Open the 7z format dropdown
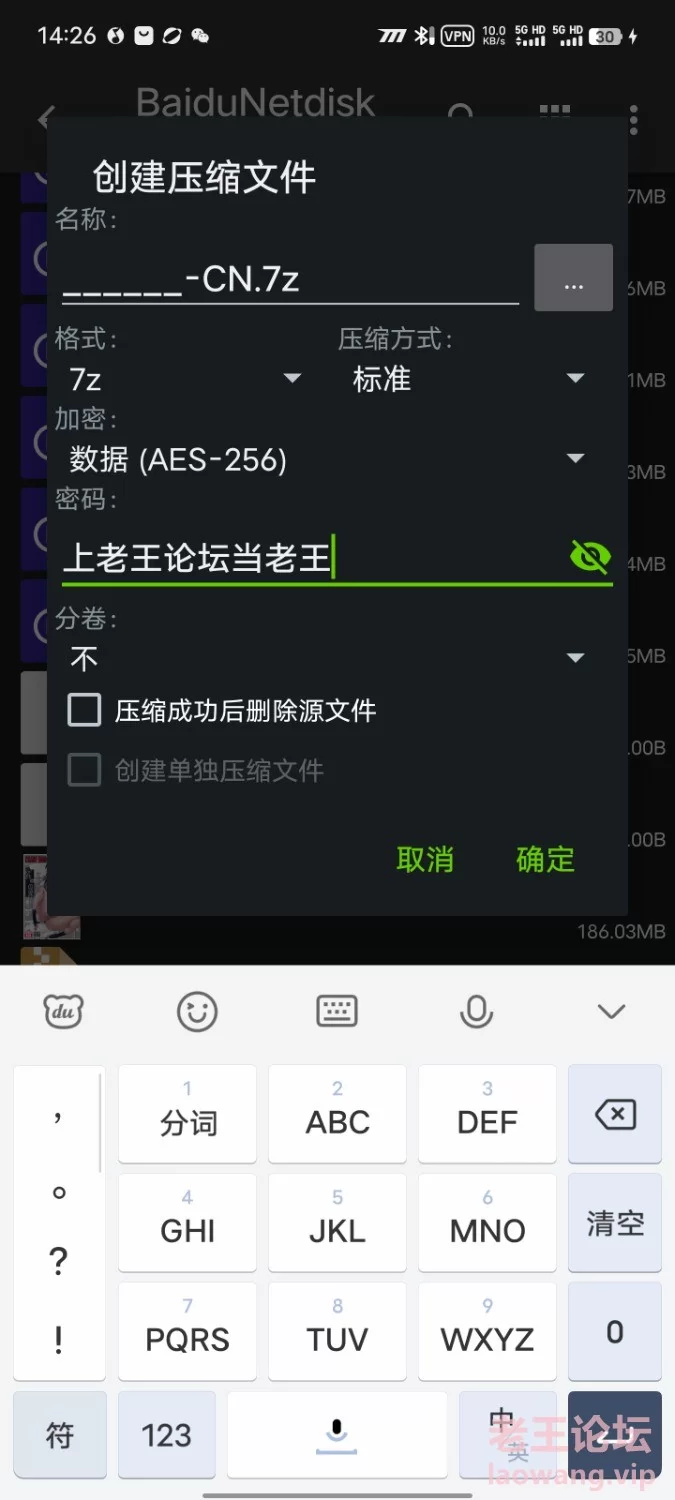 pos(185,379)
